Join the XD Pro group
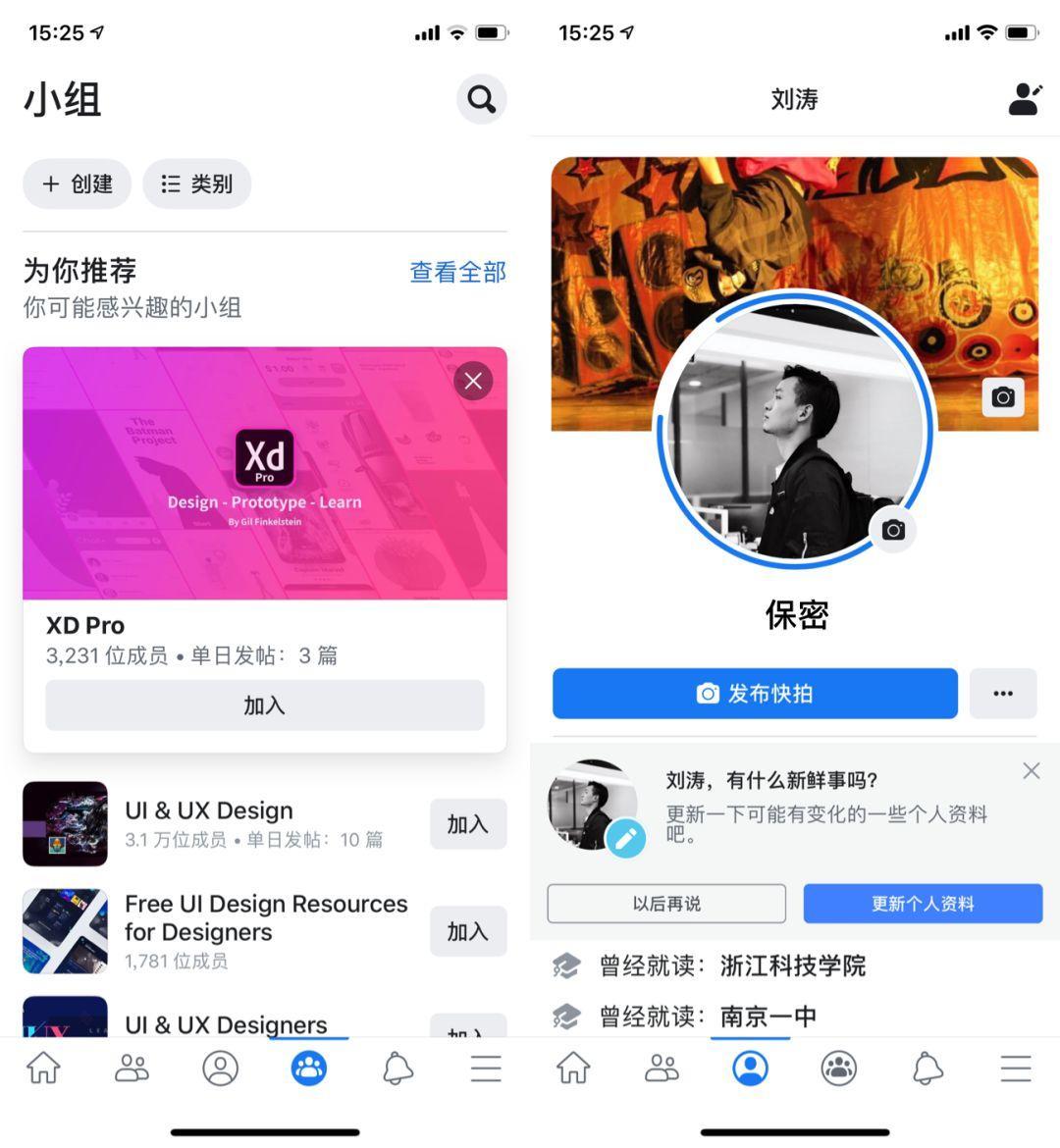This screenshot has height=1148, width=1060. [x=264, y=705]
